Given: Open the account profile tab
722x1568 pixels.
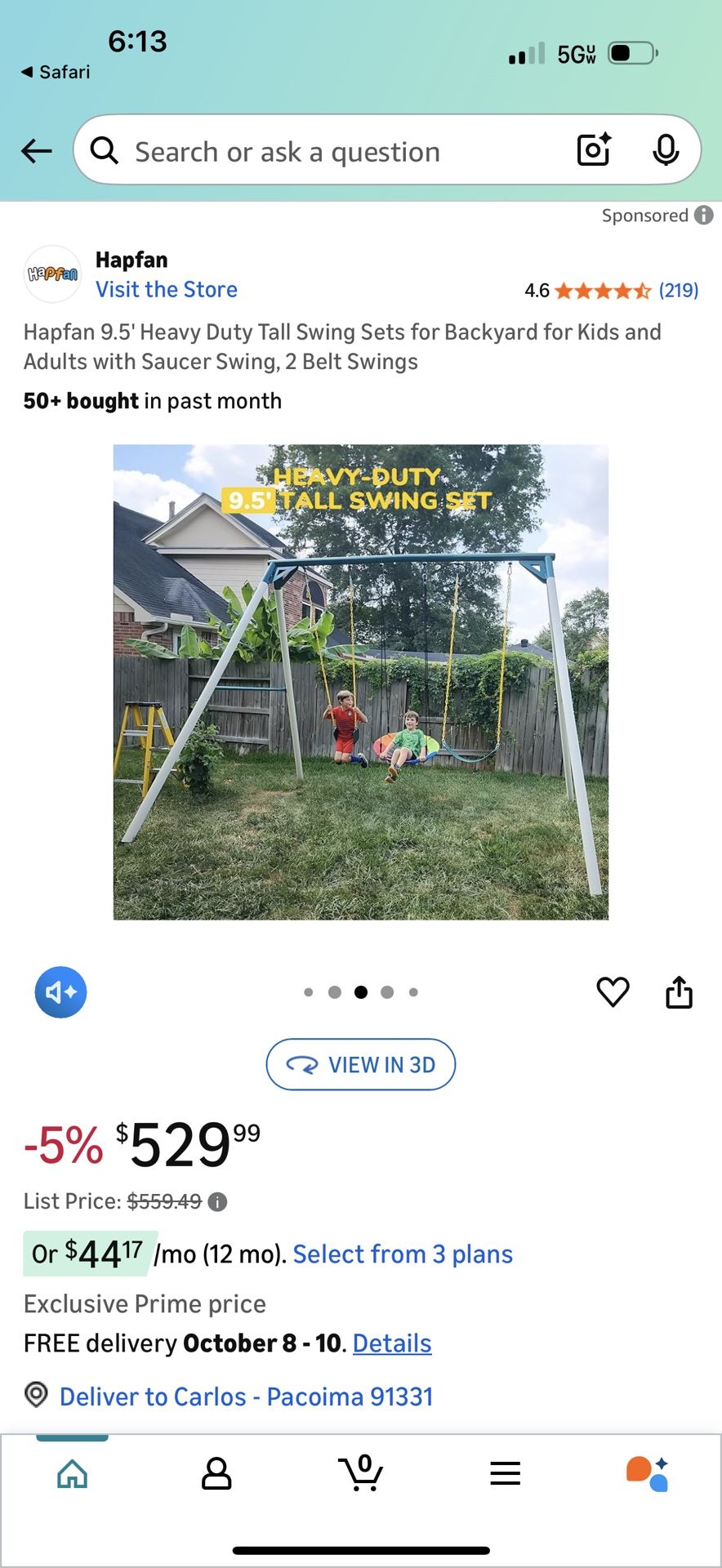Looking at the screenshot, I should tap(216, 1474).
